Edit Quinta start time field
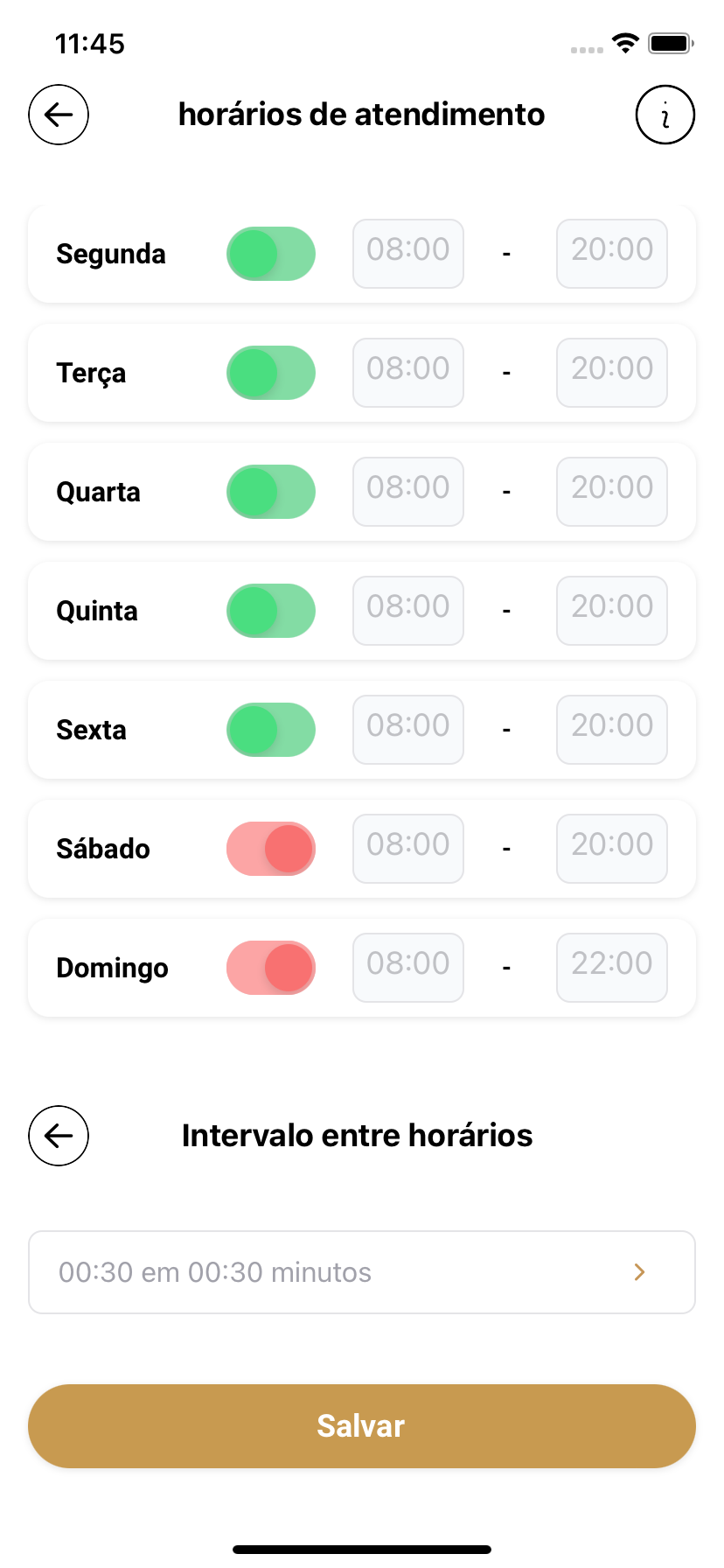Image resolution: width=724 pixels, height=1568 pixels. point(408,611)
